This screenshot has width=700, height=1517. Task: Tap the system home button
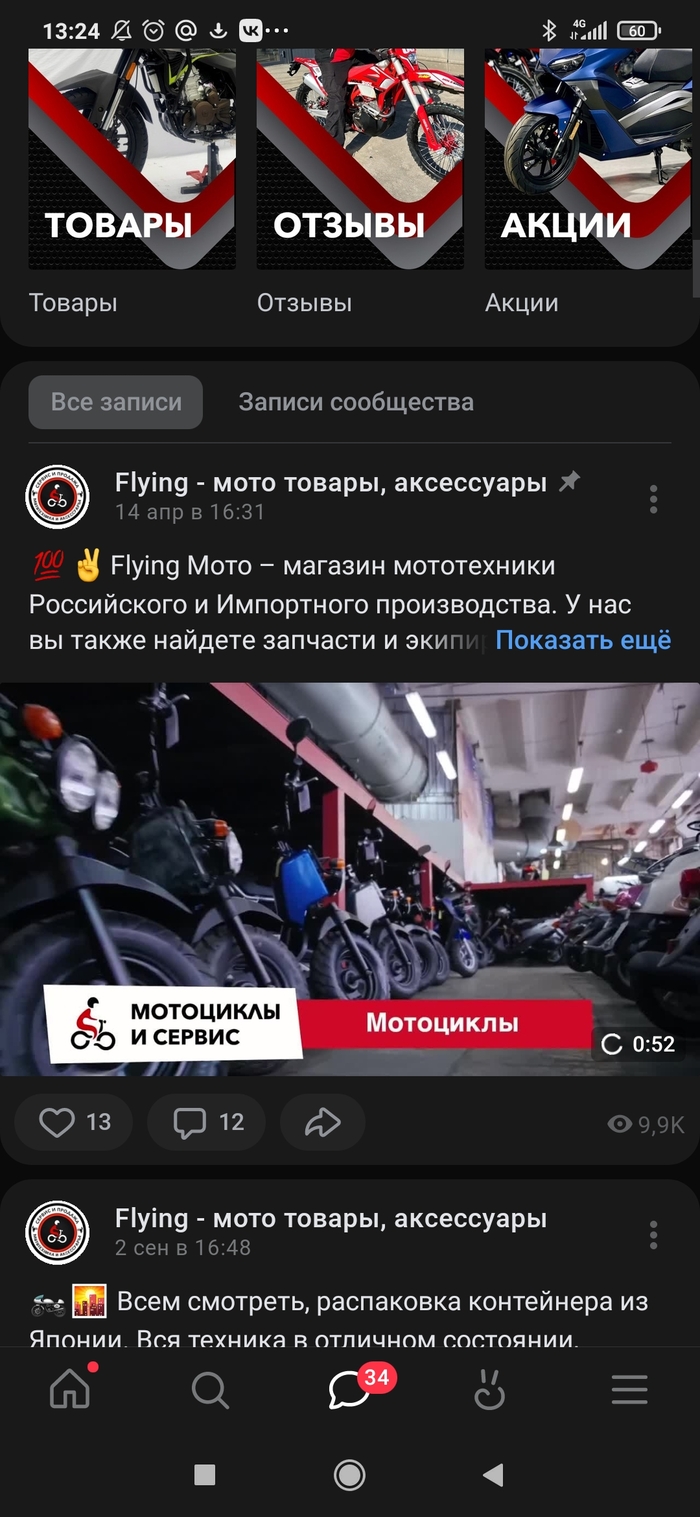pos(349,1475)
